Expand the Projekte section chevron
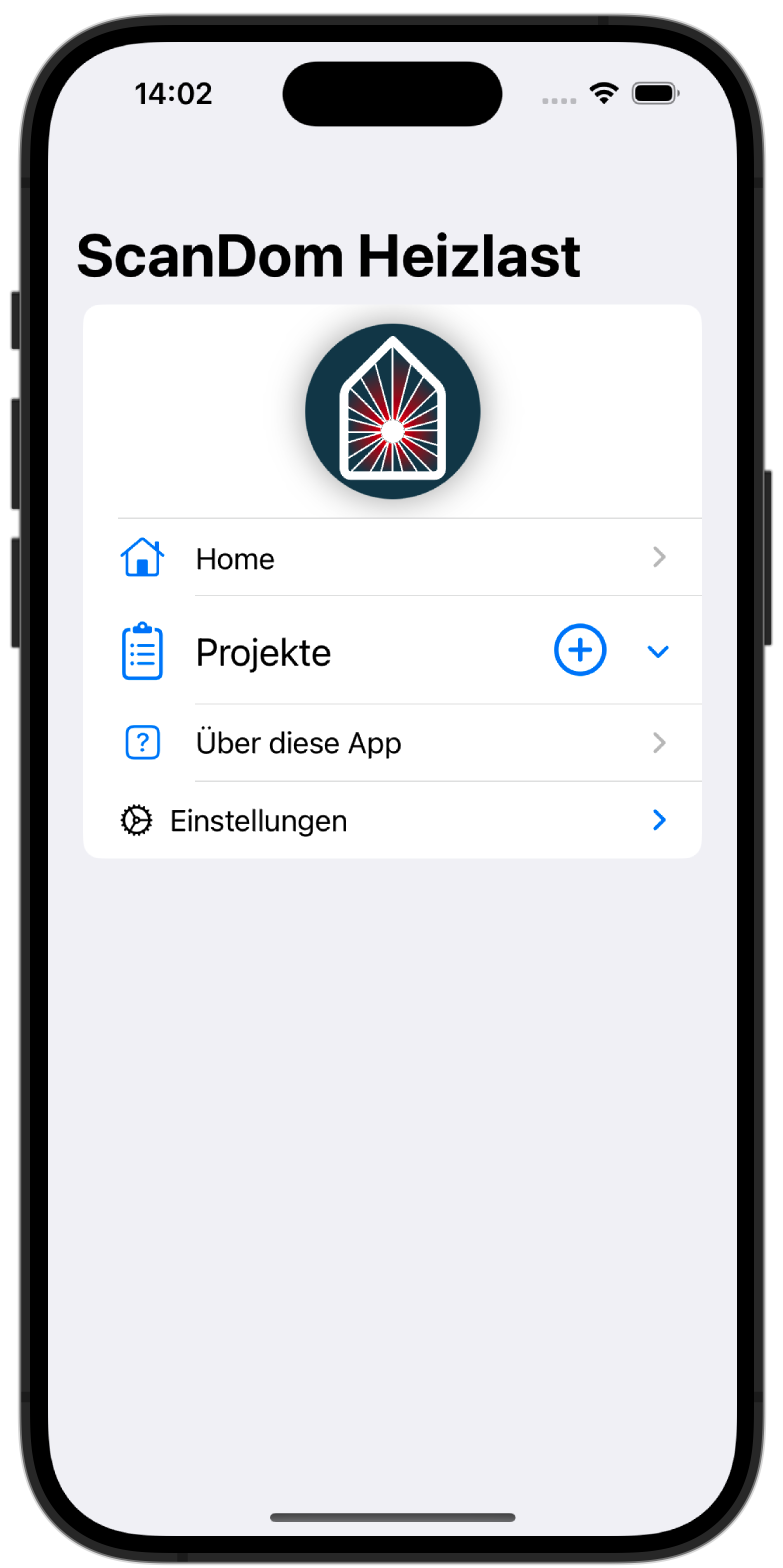 (657, 652)
